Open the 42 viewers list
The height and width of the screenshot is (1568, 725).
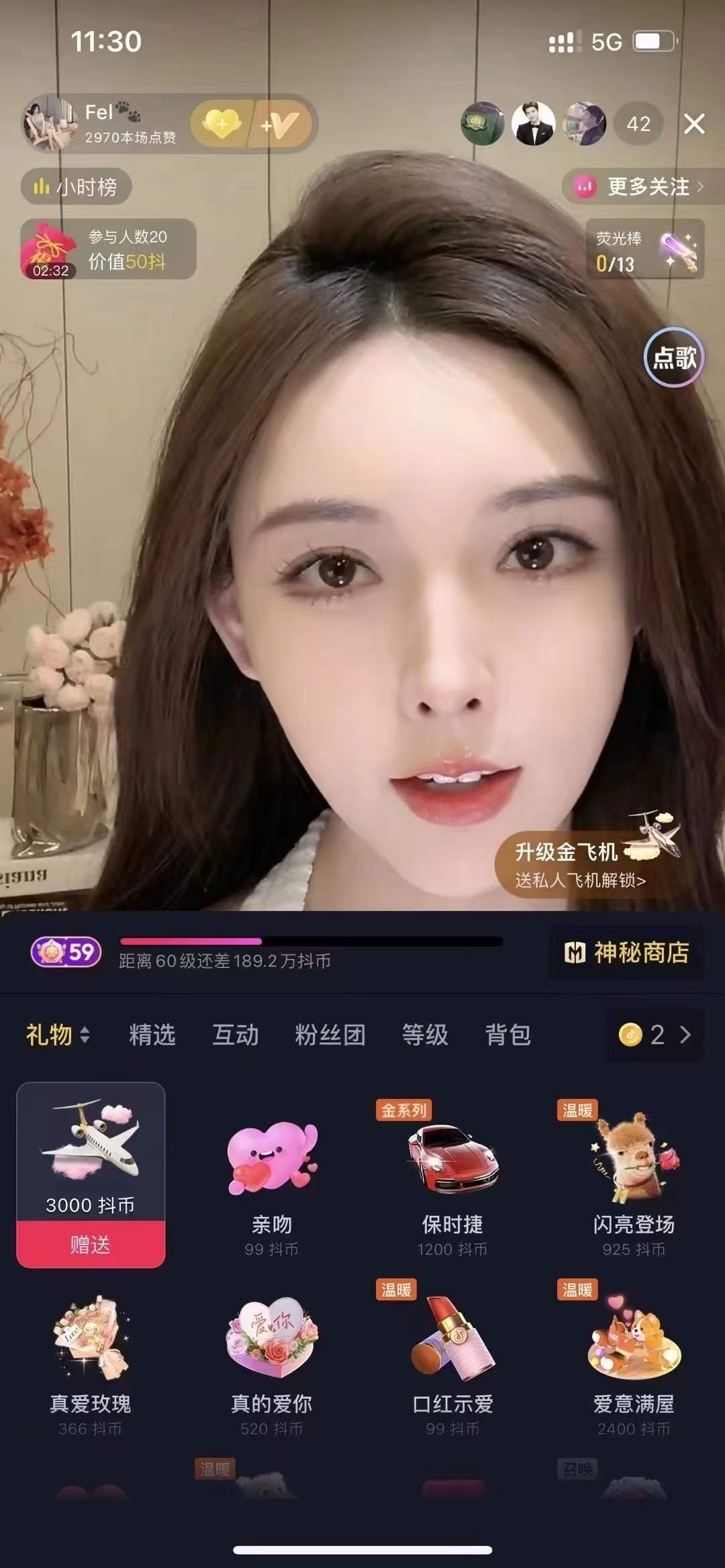pos(638,124)
